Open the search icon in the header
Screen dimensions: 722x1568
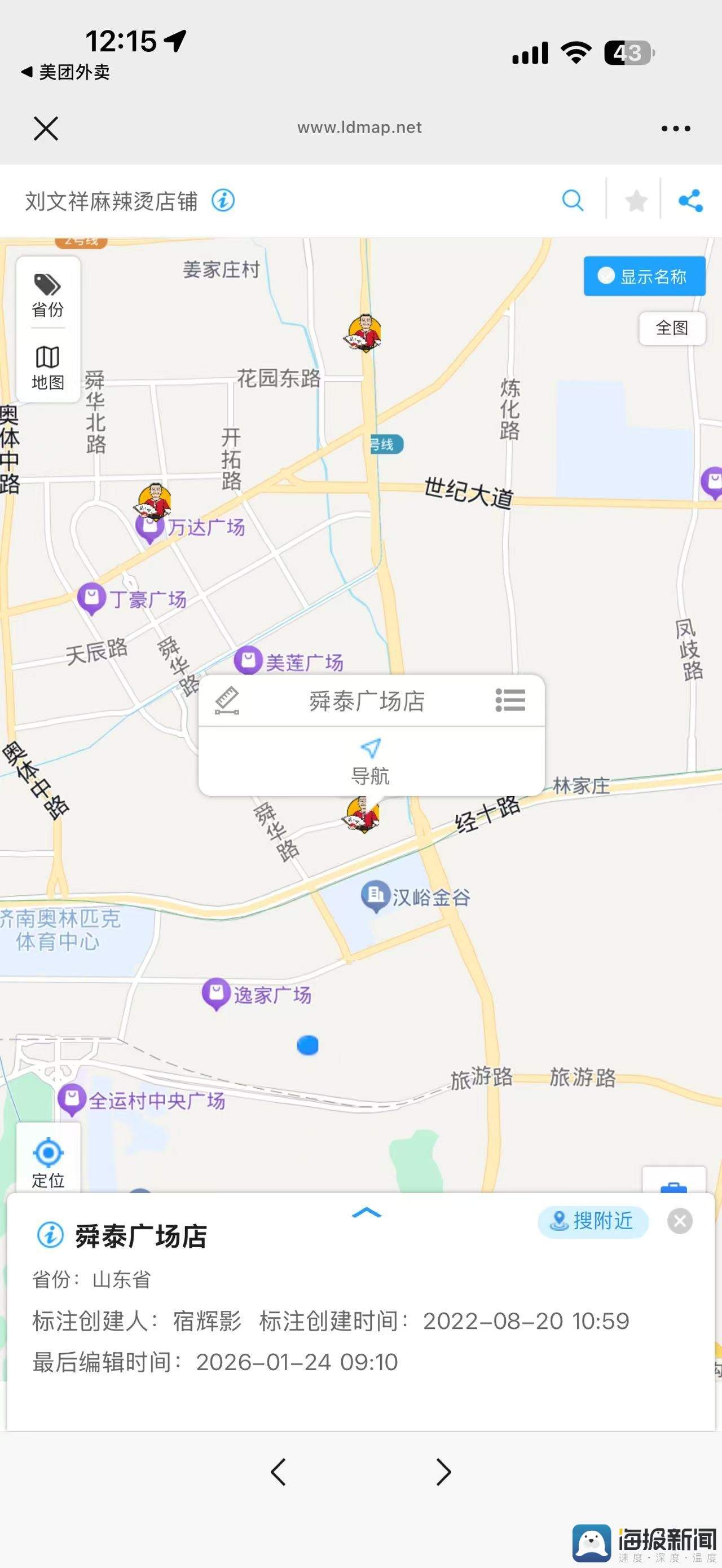pyautogui.click(x=573, y=200)
